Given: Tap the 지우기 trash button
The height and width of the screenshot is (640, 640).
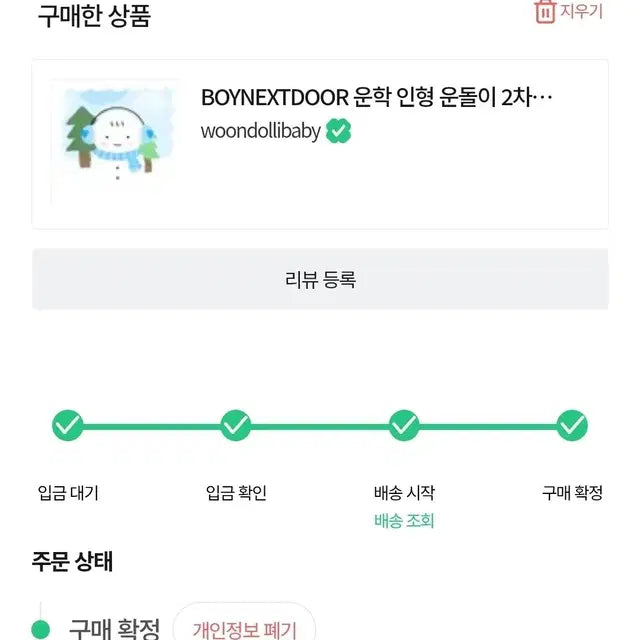Looking at the screenshot, I should coord(568,12).
